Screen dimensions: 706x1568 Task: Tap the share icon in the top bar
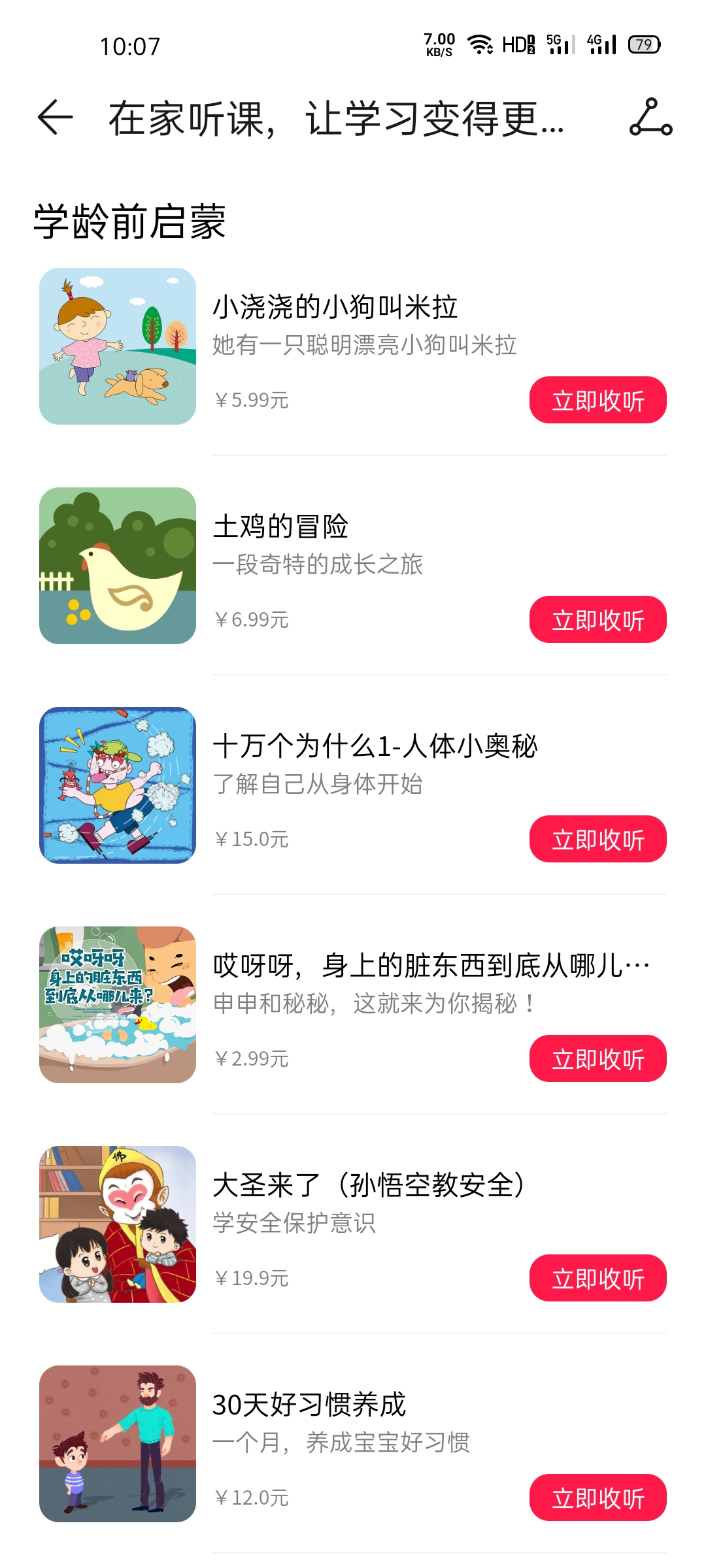coord(650,118)
